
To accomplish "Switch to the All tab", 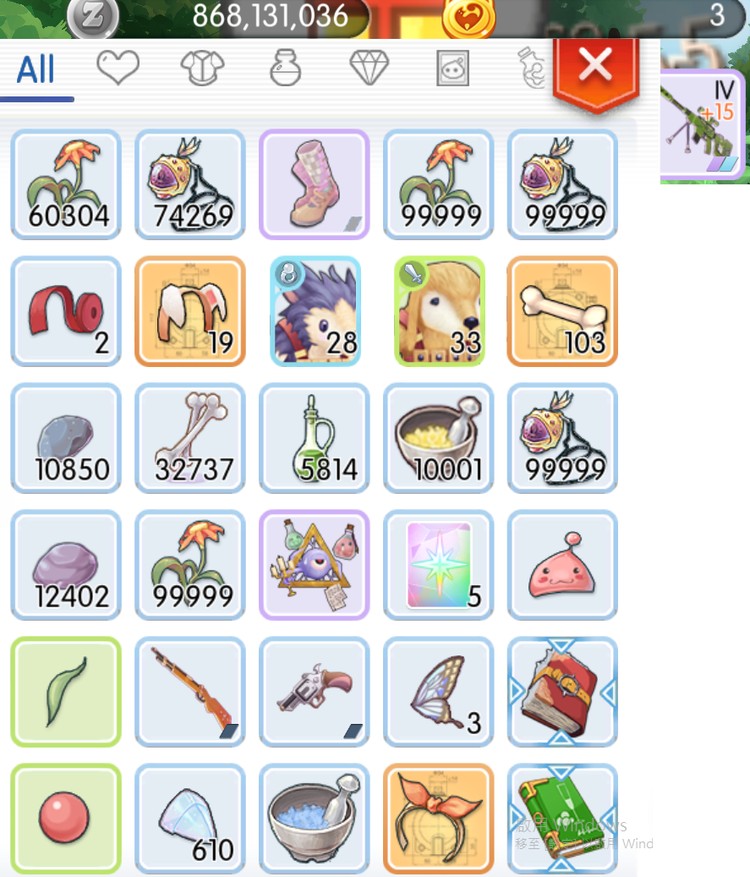I will coord(36,69).
